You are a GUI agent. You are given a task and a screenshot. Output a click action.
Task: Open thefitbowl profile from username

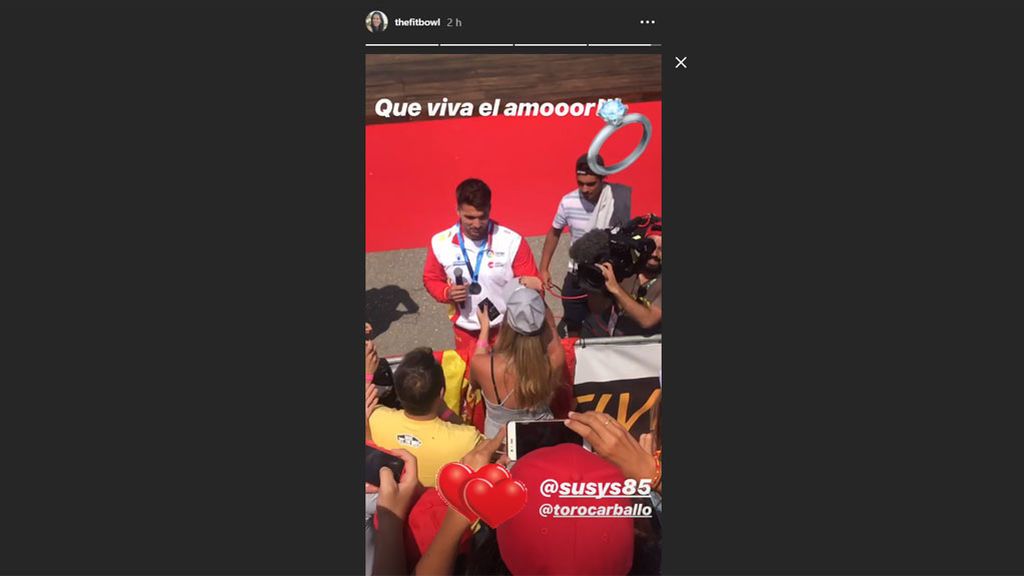[417, 22]
